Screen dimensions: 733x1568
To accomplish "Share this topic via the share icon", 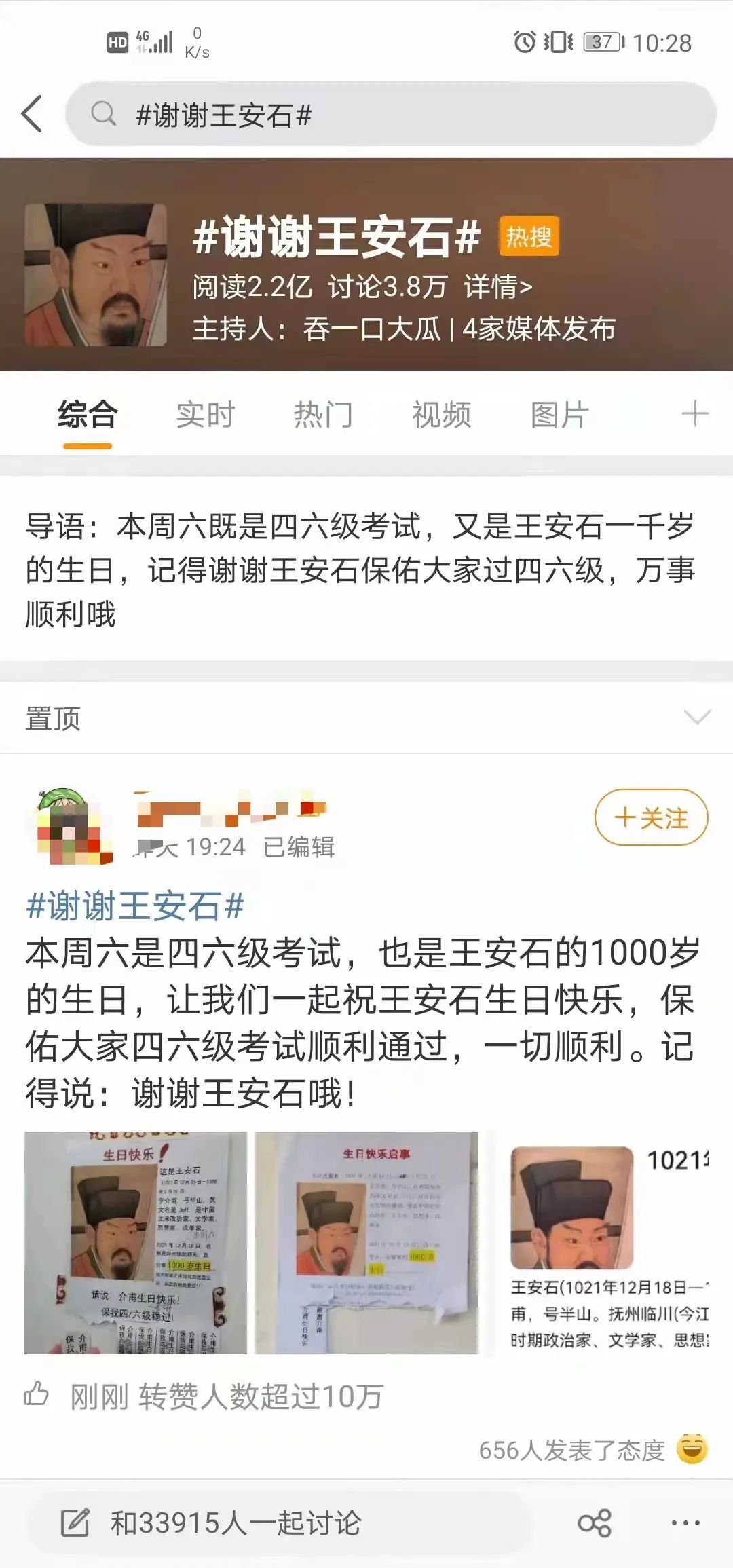I will 595,1523.
